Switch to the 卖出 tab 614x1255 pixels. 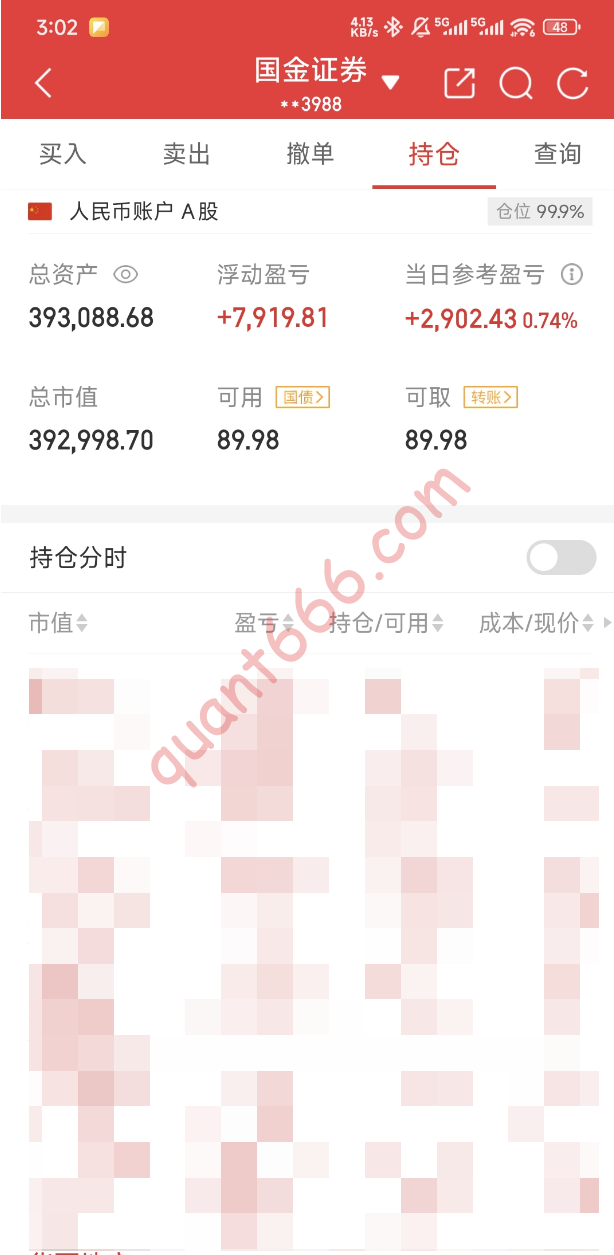coord(187,154)
